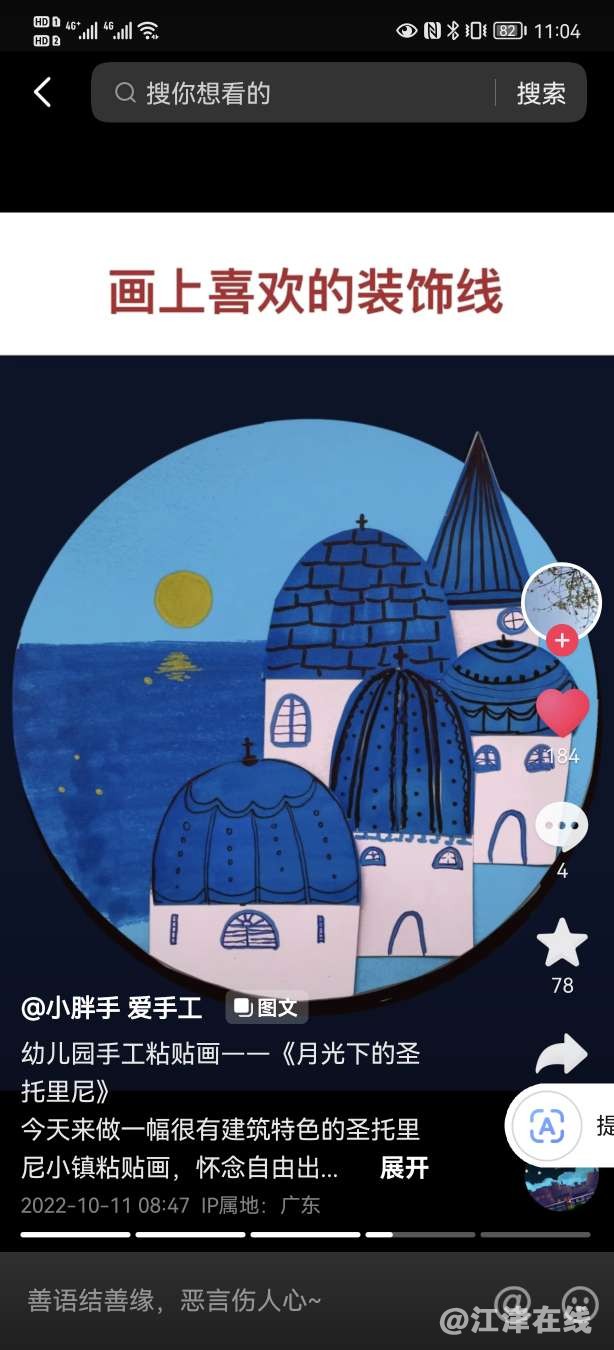Open @小胖手 爱手工 username link
614x1350 pixels.
tap(112, 1008)
